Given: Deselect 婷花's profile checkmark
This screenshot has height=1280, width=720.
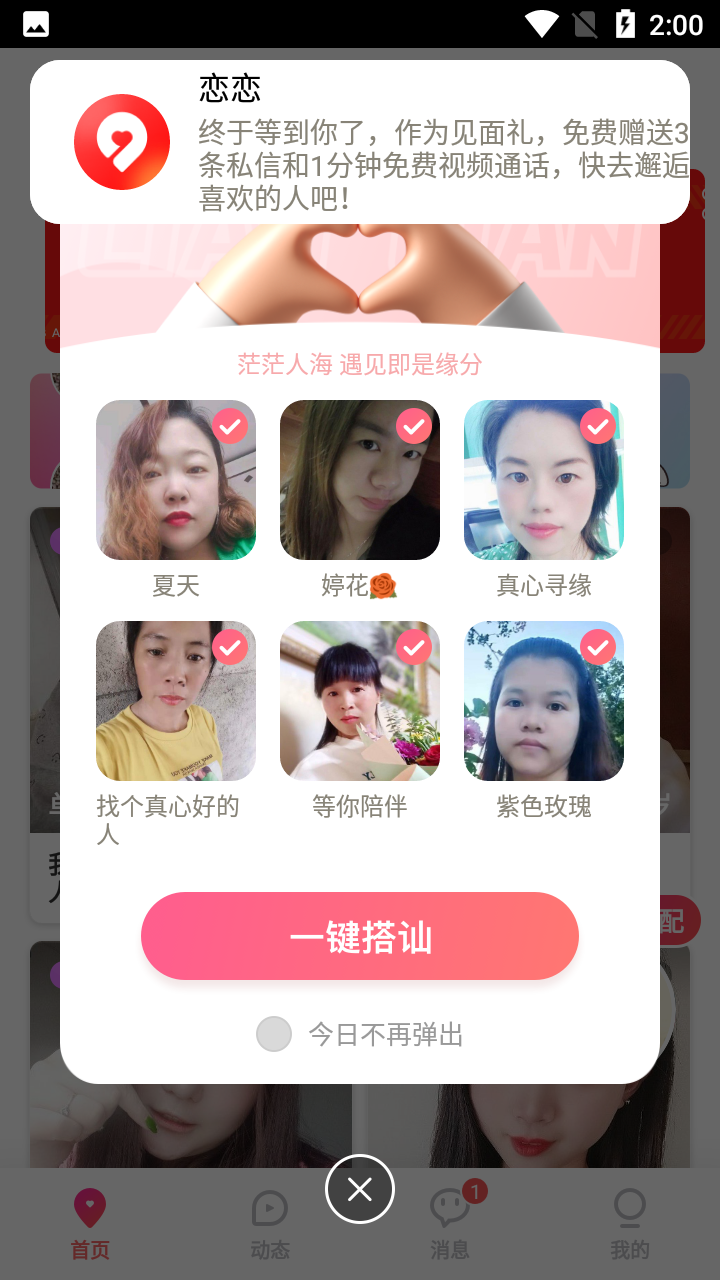Looking at the screenshot, I should click(x=414, y=426).
